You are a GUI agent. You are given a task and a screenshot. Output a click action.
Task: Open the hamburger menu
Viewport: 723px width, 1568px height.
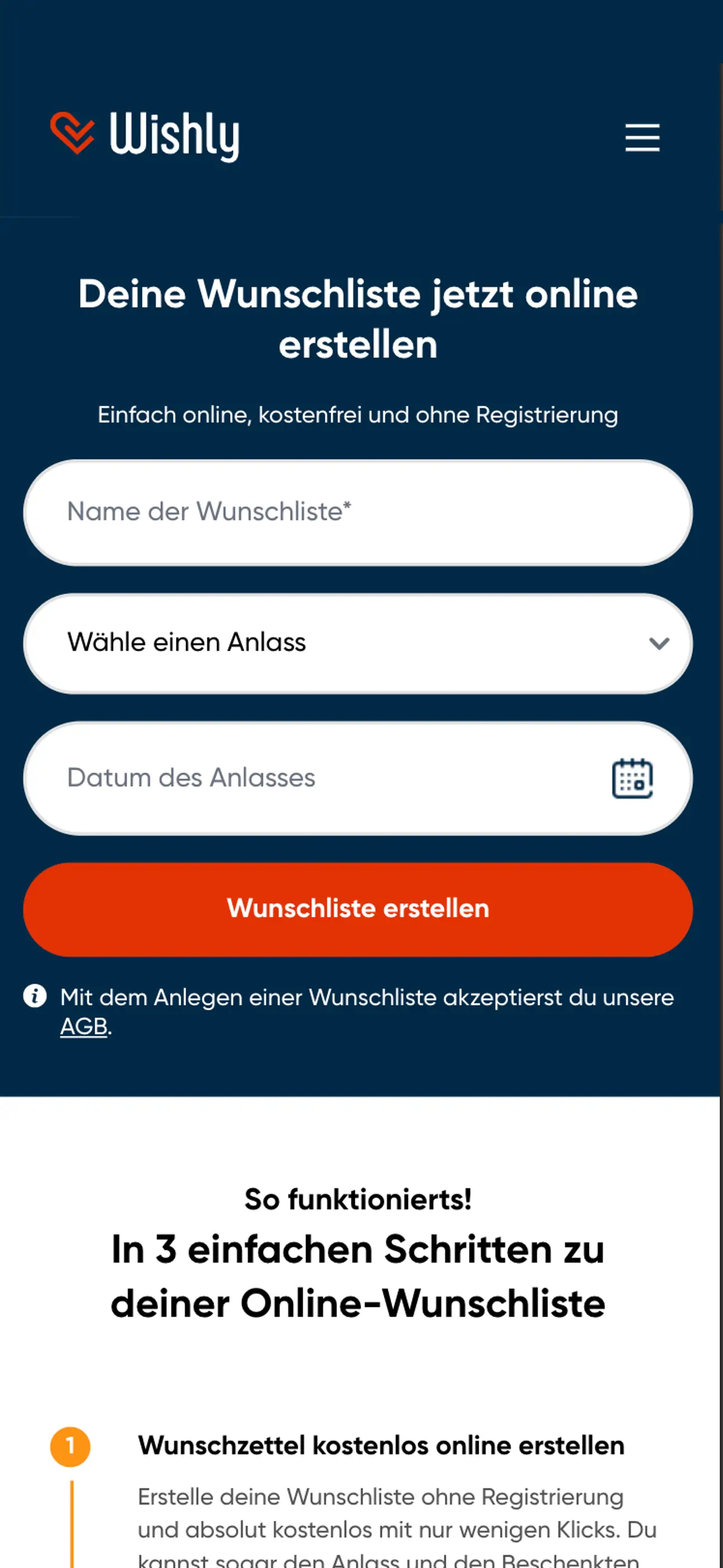(x=642, y=137)
